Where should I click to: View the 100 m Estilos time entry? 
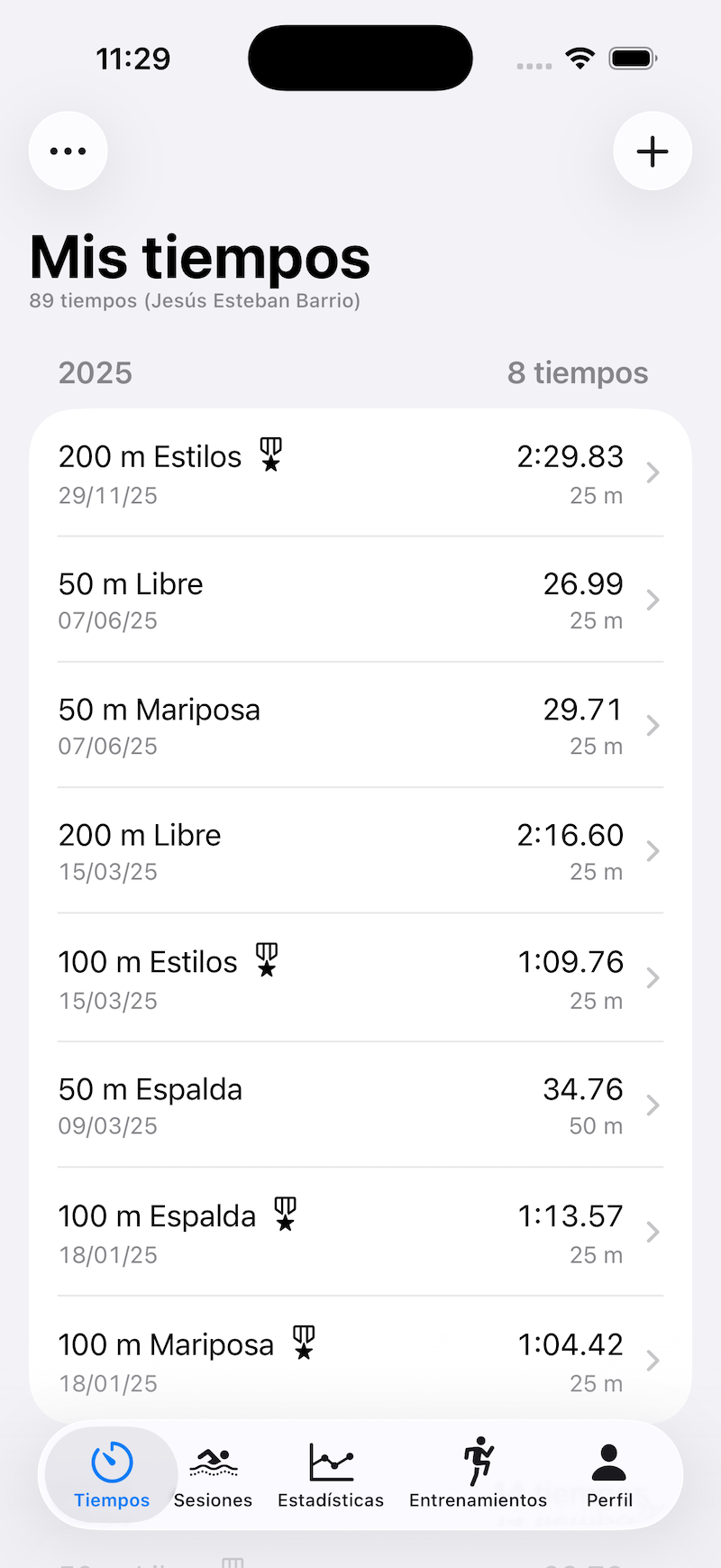coord(360,978)
